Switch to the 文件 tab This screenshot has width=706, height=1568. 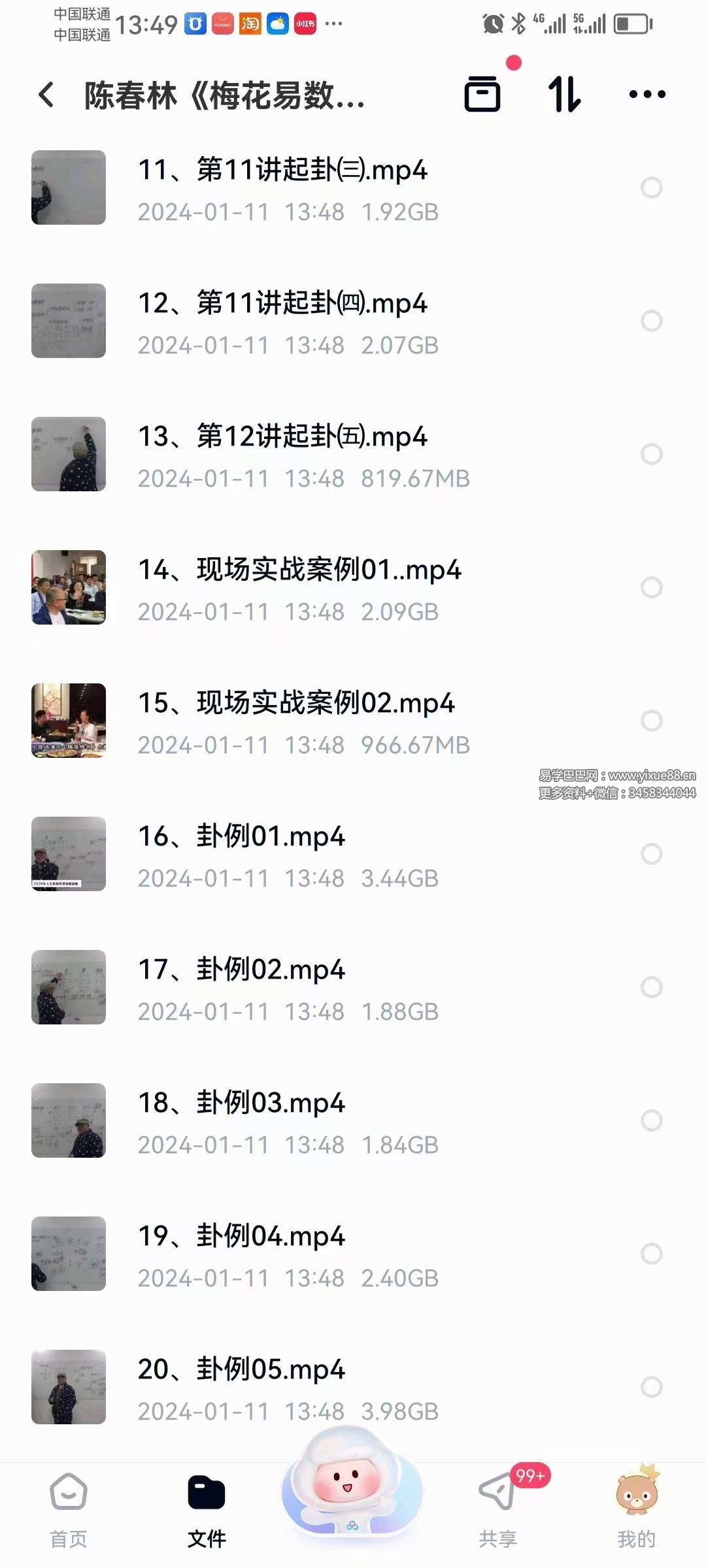207,1511
